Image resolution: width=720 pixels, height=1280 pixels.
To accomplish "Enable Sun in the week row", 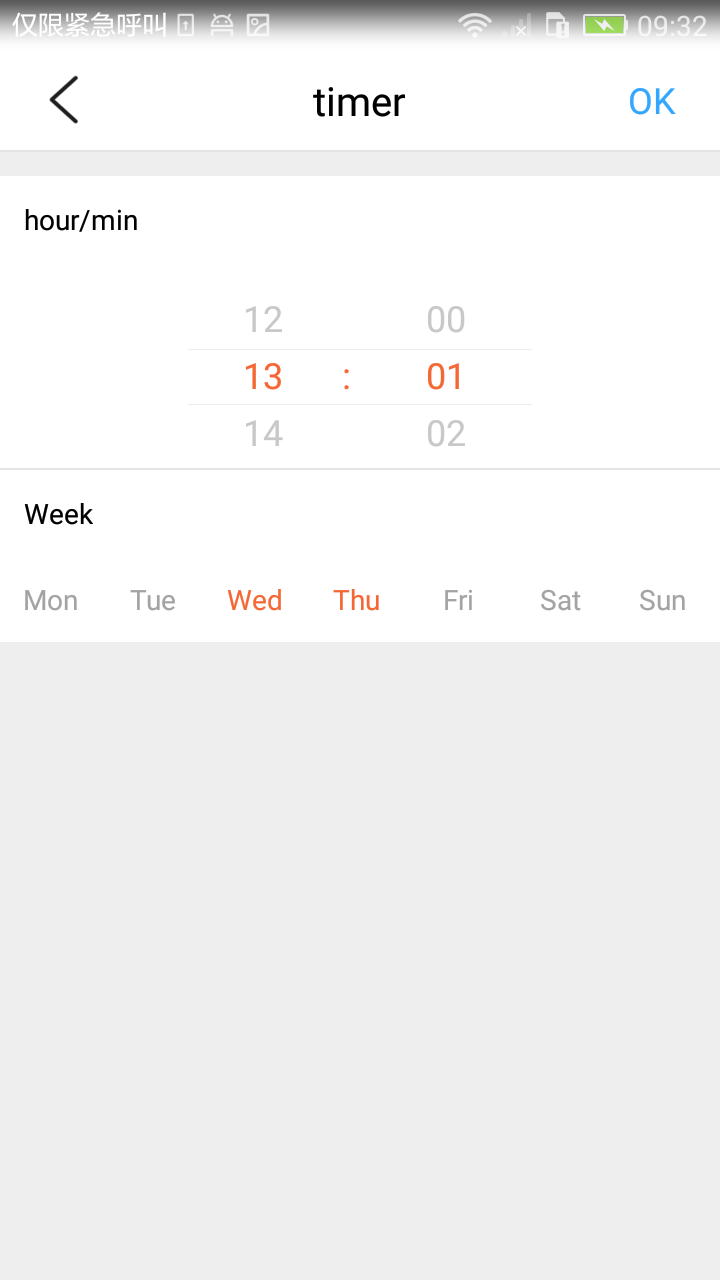I will (662, 600).
